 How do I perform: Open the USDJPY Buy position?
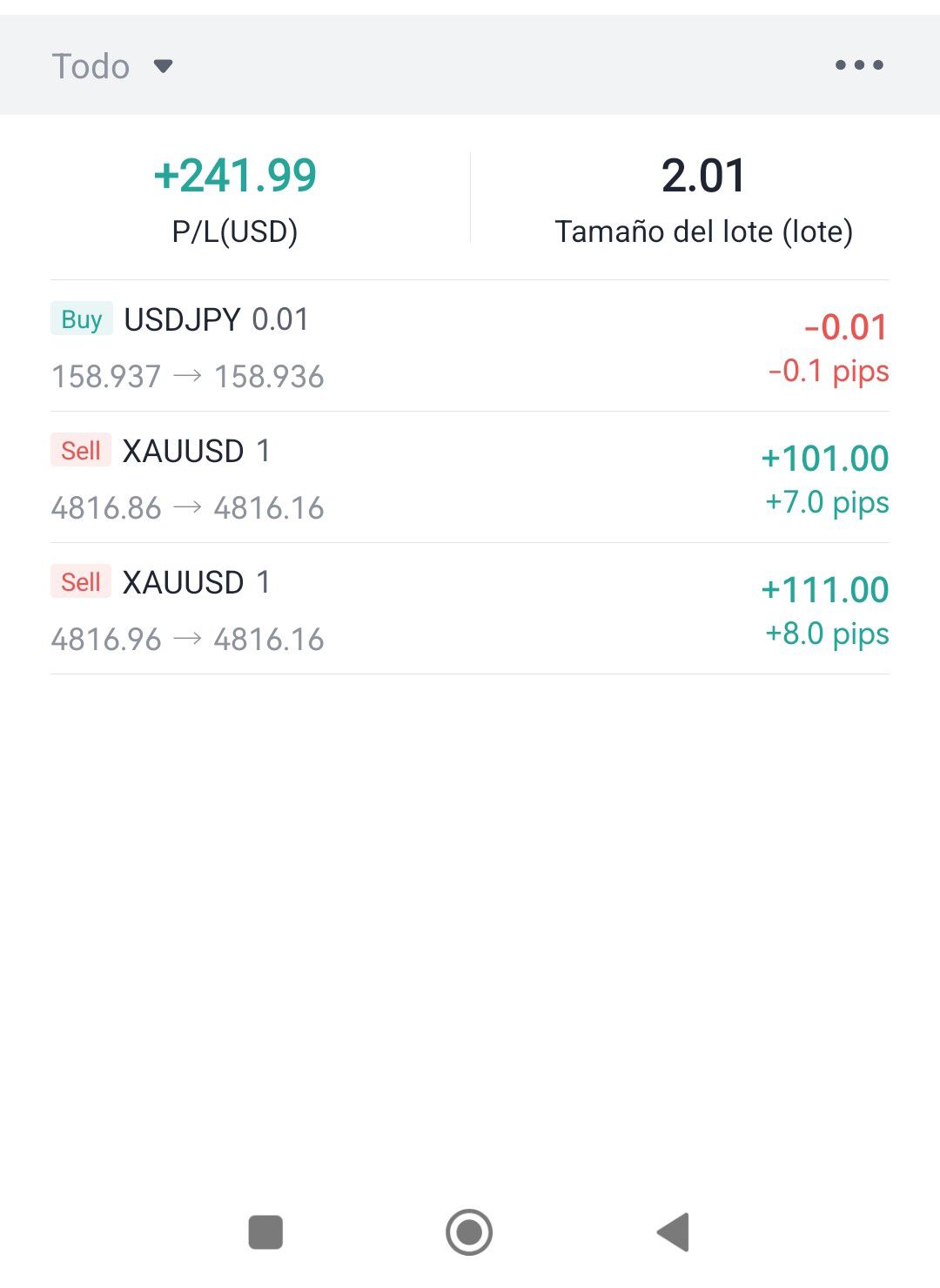point(470,347)
